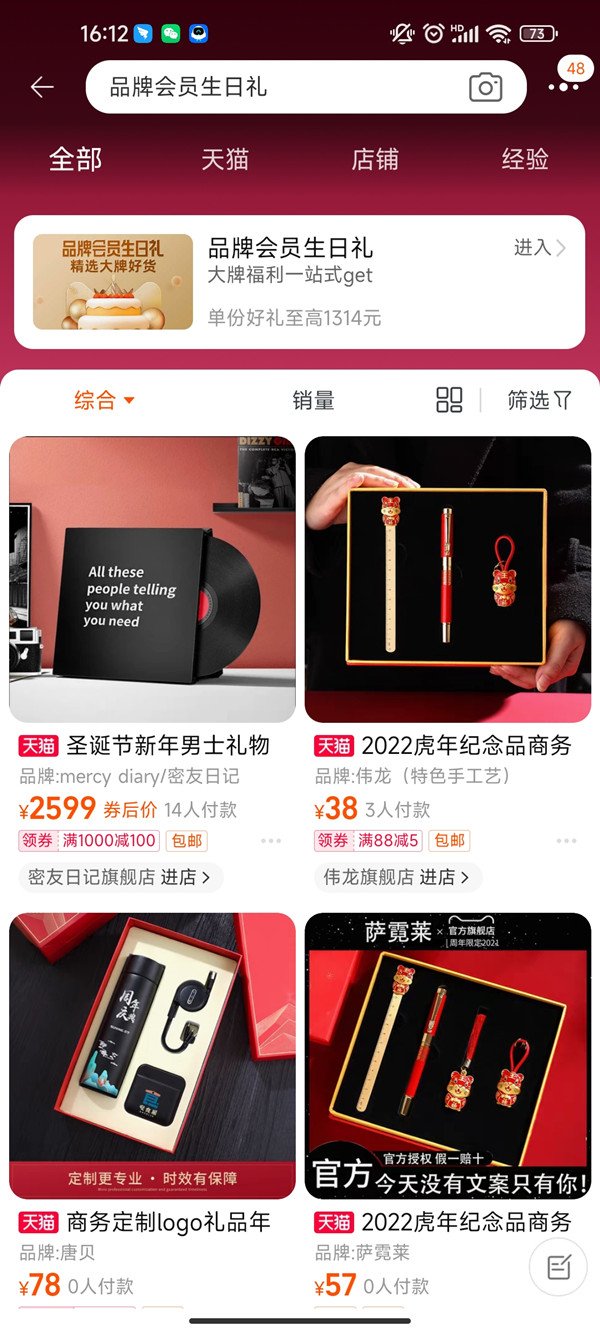Image resolution: width=600 pixels, height=1333 pixels.
Task: View the 伟龙 2022虎年纪念品 product
Action: 448,579
